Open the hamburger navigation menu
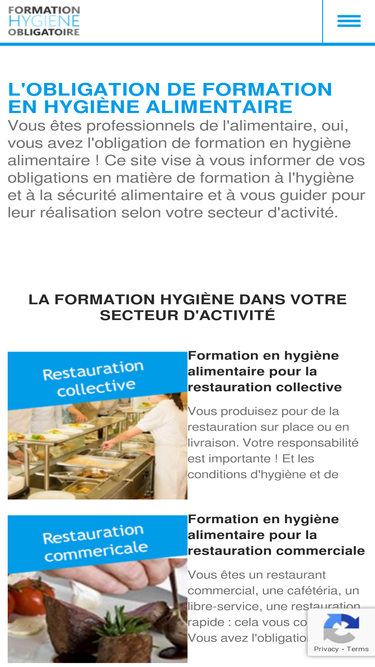Viewport: 375px width, 667px height. point(349,21)
